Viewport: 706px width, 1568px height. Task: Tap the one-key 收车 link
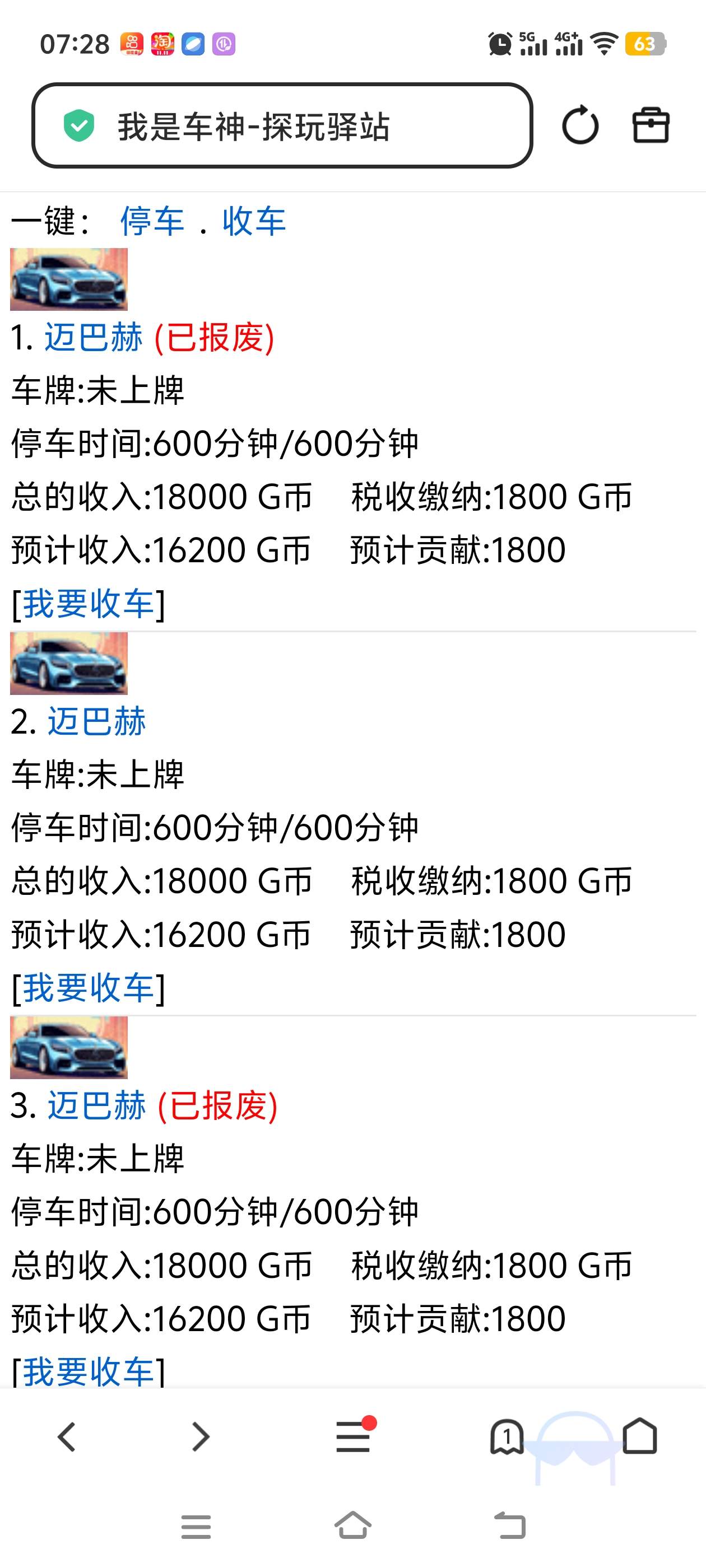point(254,221)
